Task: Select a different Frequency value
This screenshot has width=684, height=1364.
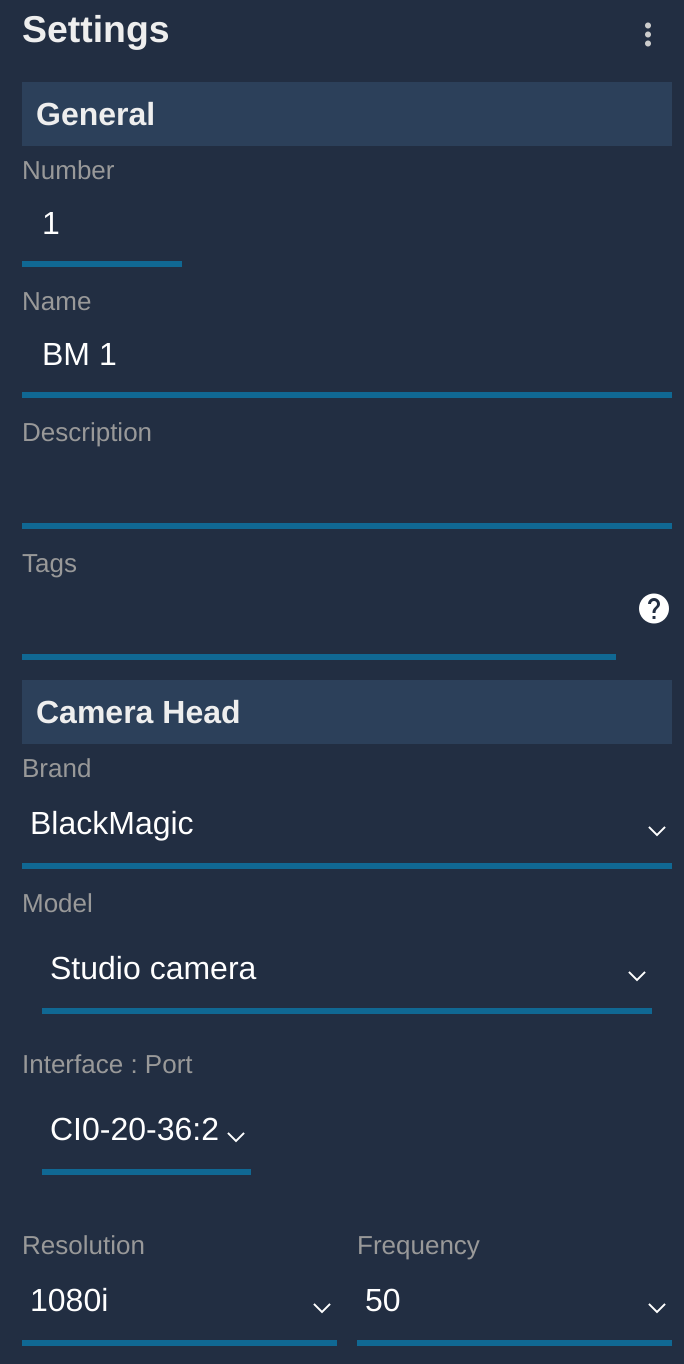Action: (513, 1301)
